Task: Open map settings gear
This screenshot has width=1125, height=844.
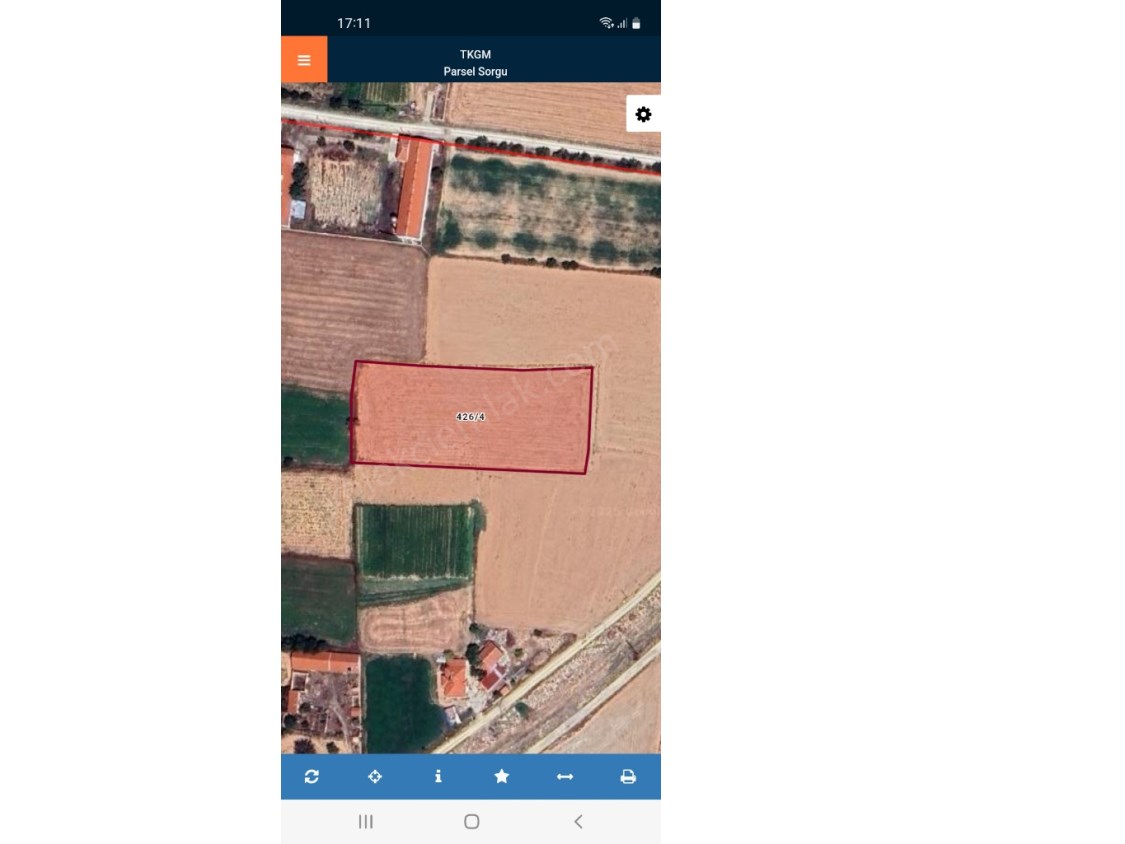Action: [x=643, y=115]
